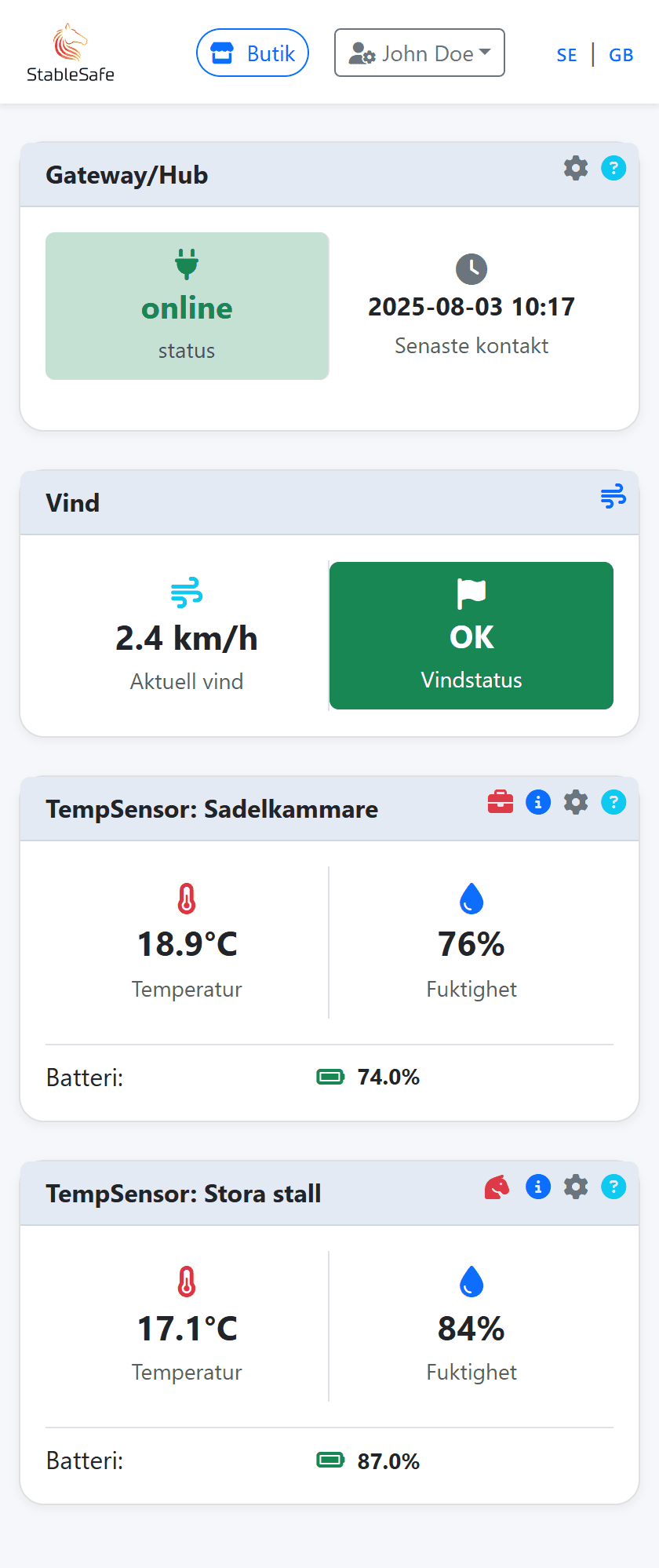Tap the red toolbox icon on Sadelkammare
659x1568 pixels.
point(501,802)
